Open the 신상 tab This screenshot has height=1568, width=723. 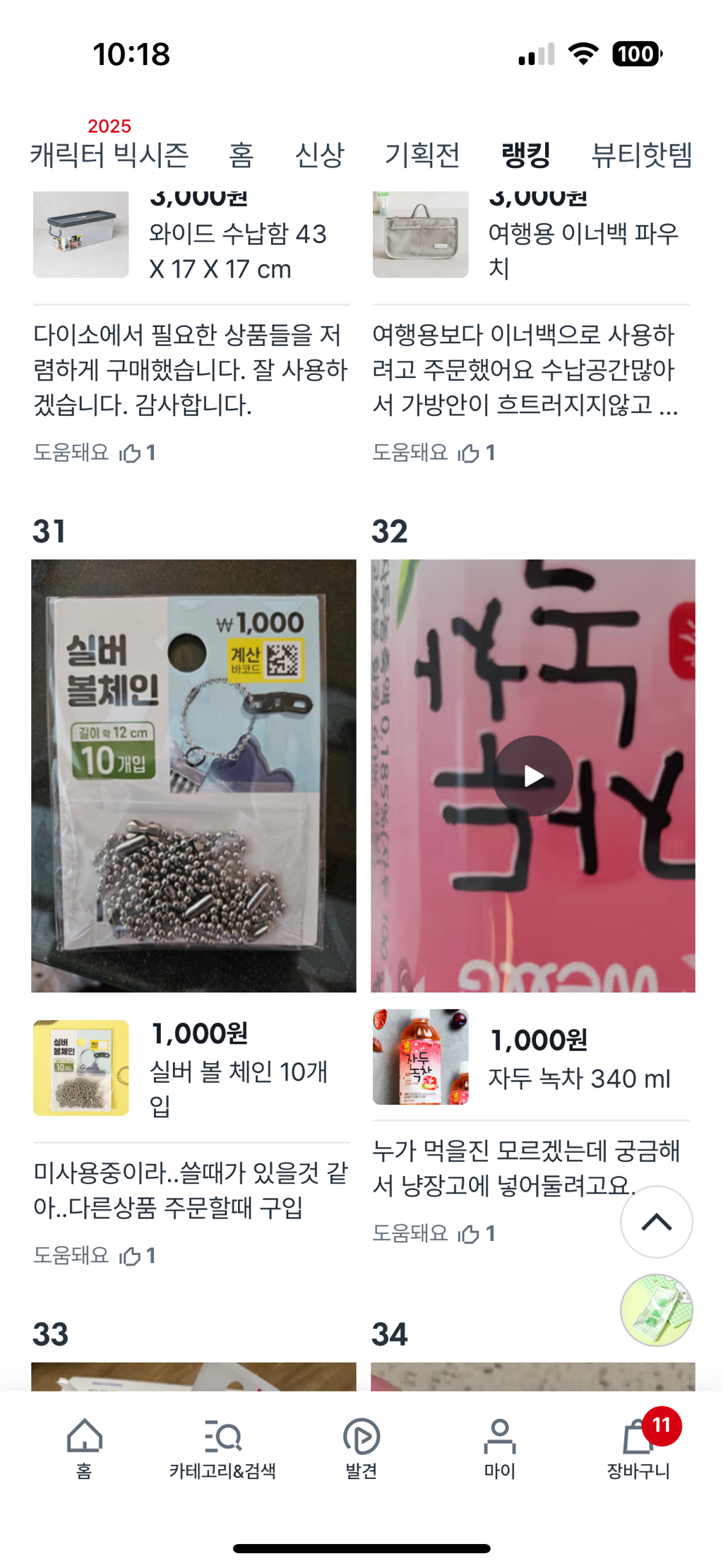click(319, 155)
